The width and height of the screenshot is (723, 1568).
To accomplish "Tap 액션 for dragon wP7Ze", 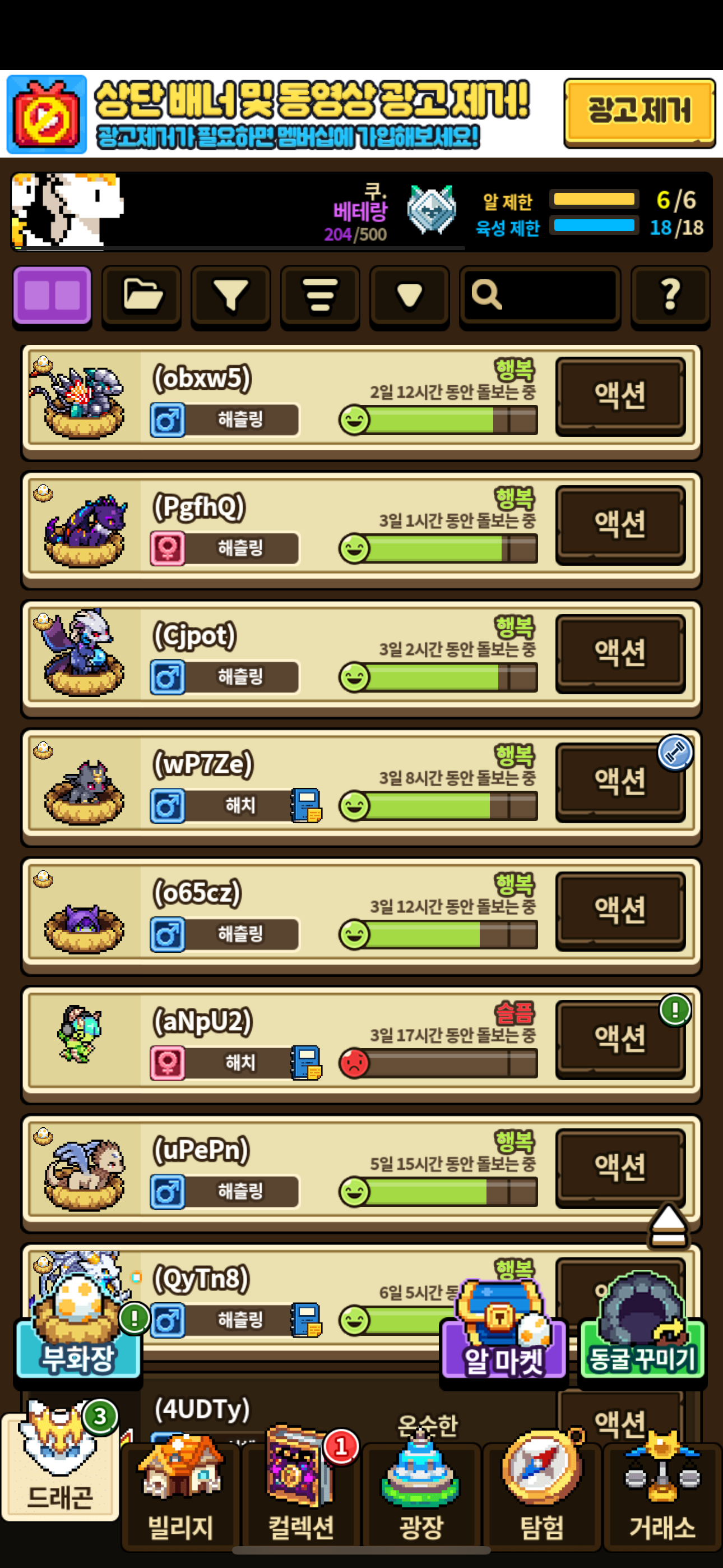I will [x=620, y=781].
